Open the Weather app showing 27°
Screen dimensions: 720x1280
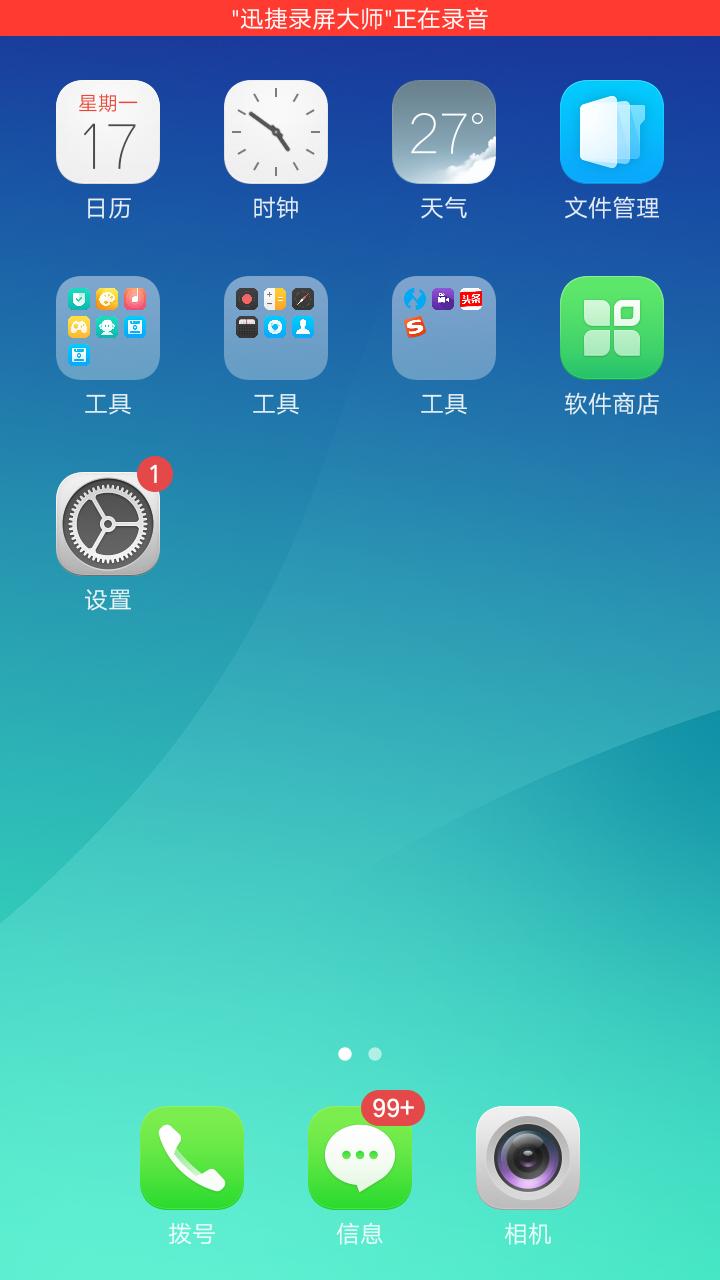[x=444, y=132]
